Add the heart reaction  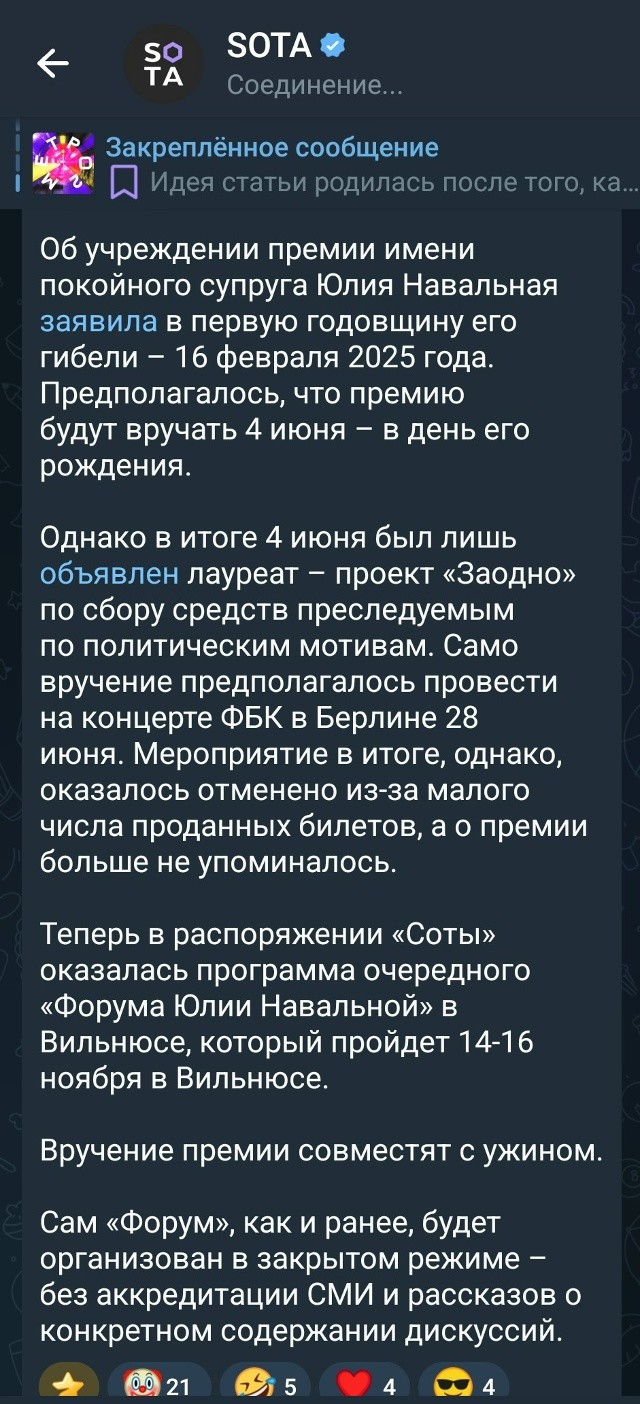coord(366,1384)
